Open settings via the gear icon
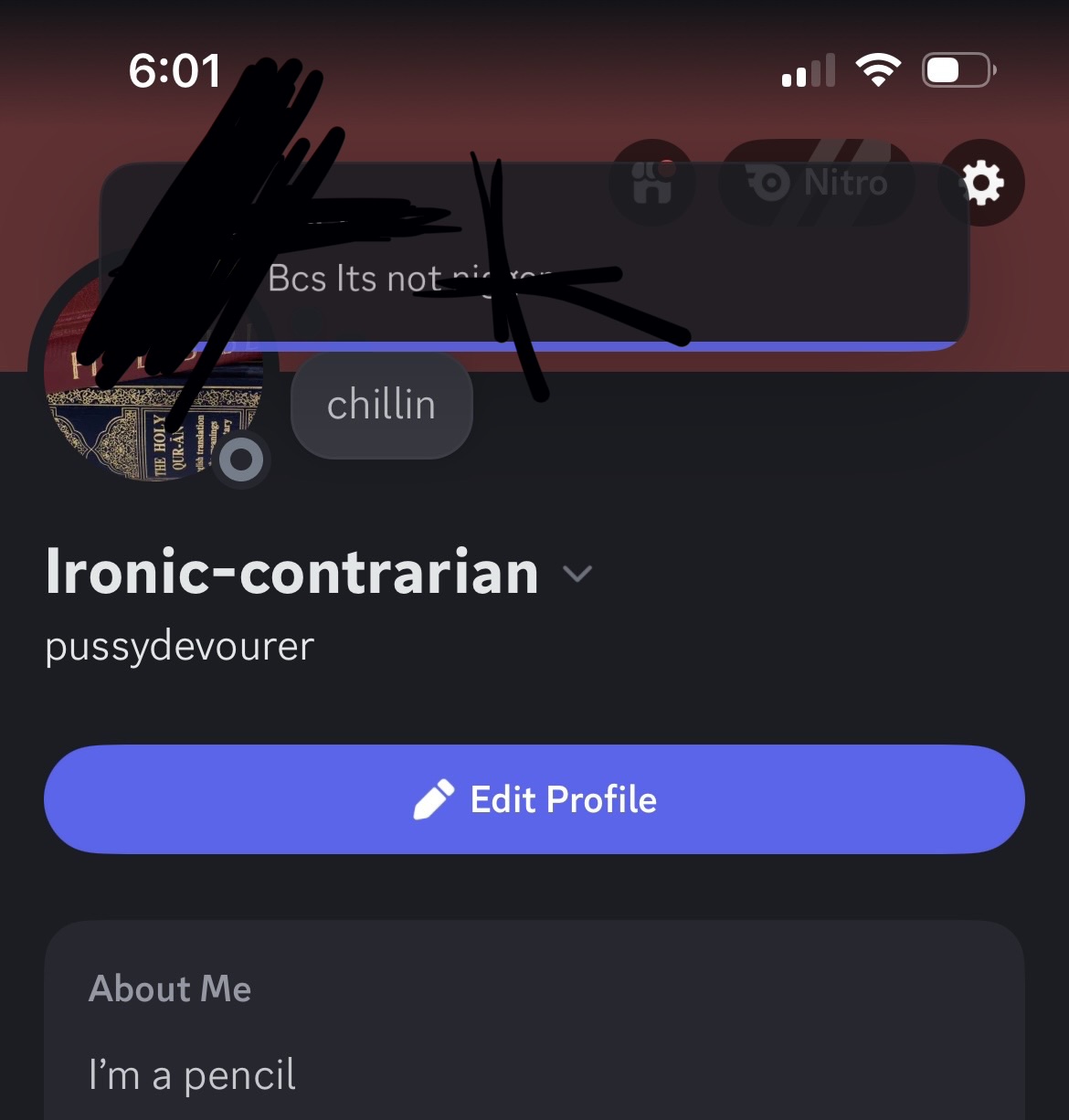1069x1120 pixels. [x=982, y=183]
